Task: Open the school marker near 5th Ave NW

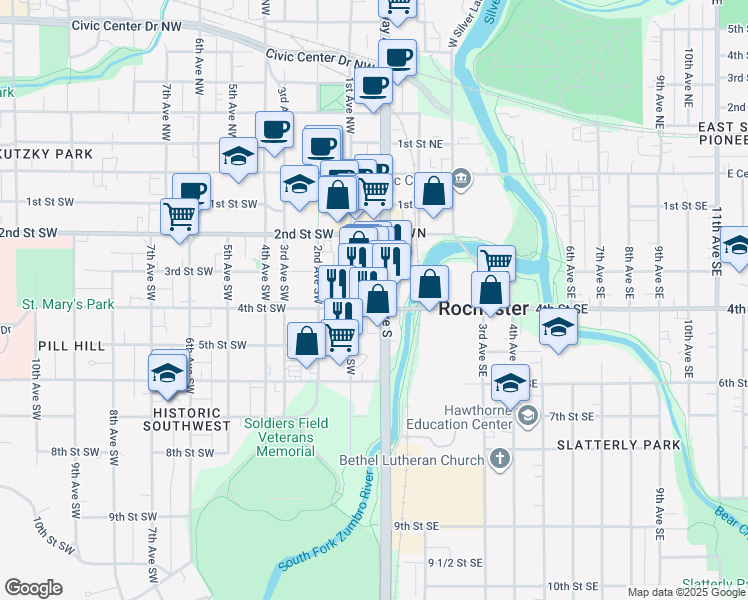Action: click(238, 157)
